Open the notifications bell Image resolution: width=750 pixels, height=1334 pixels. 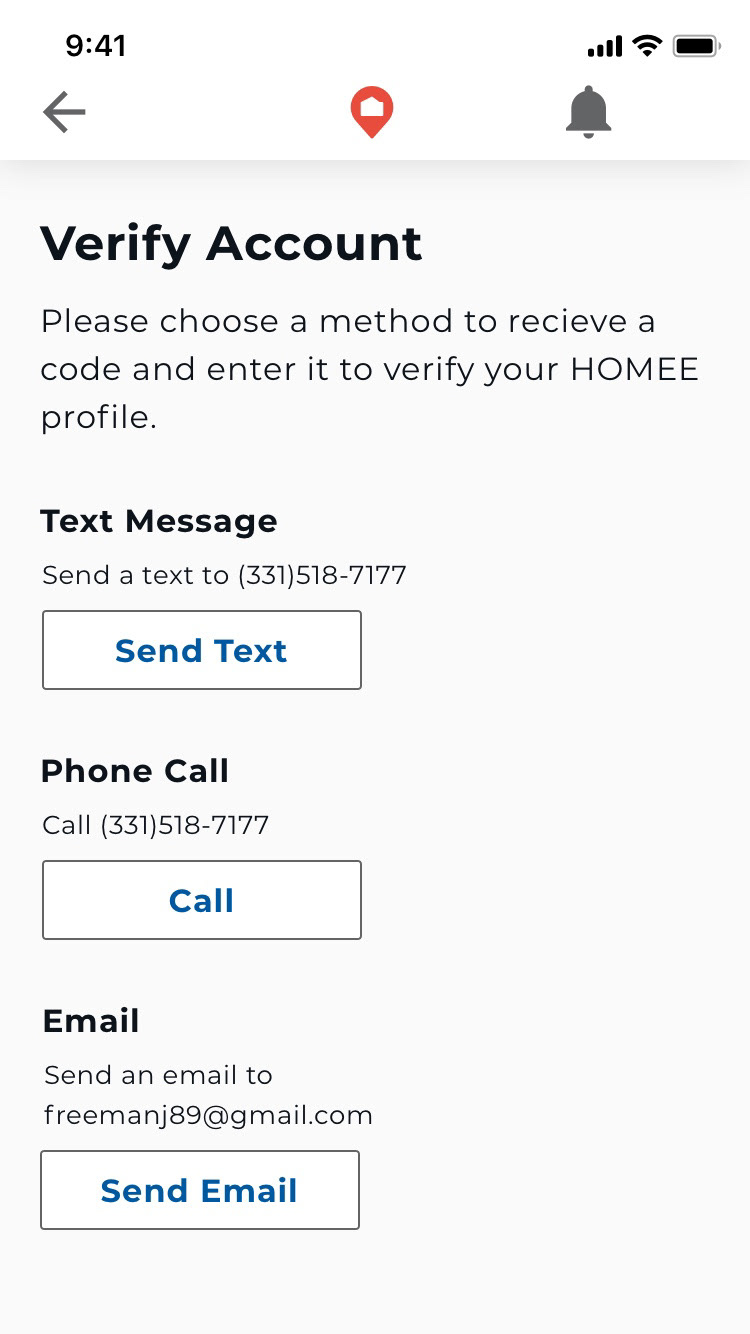[588, 112]
